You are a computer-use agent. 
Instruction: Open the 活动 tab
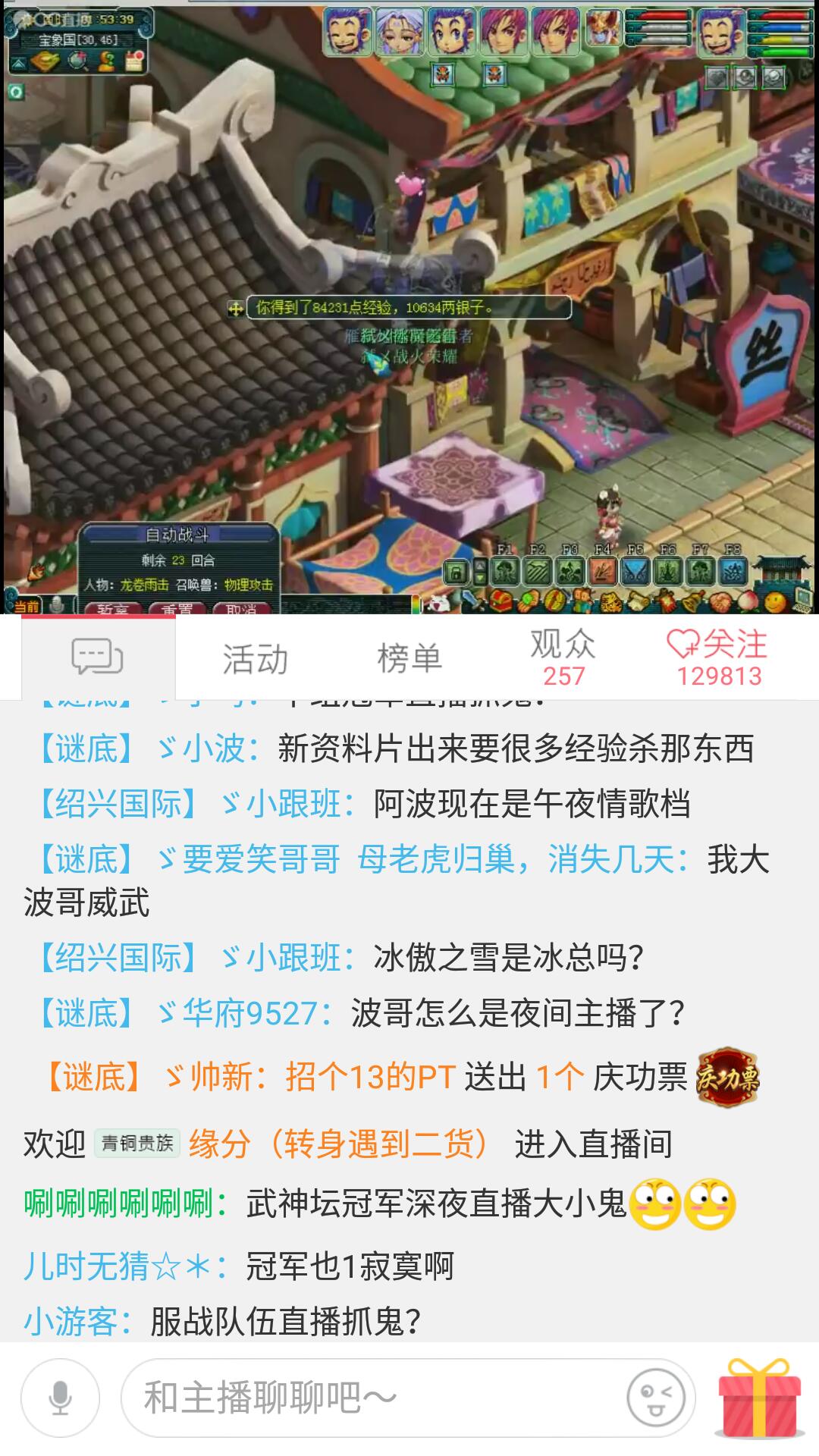pyautogui.click(x=255, y=659)
